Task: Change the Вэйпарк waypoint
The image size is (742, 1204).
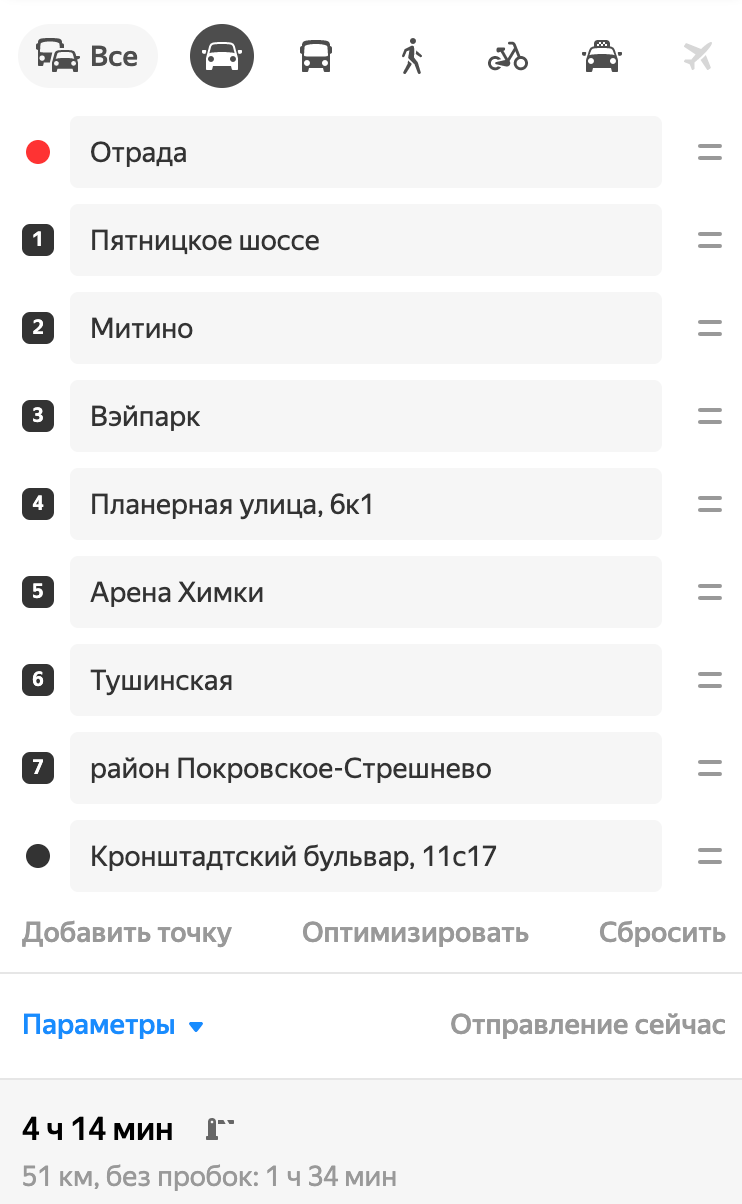Action: click(365, 416)
